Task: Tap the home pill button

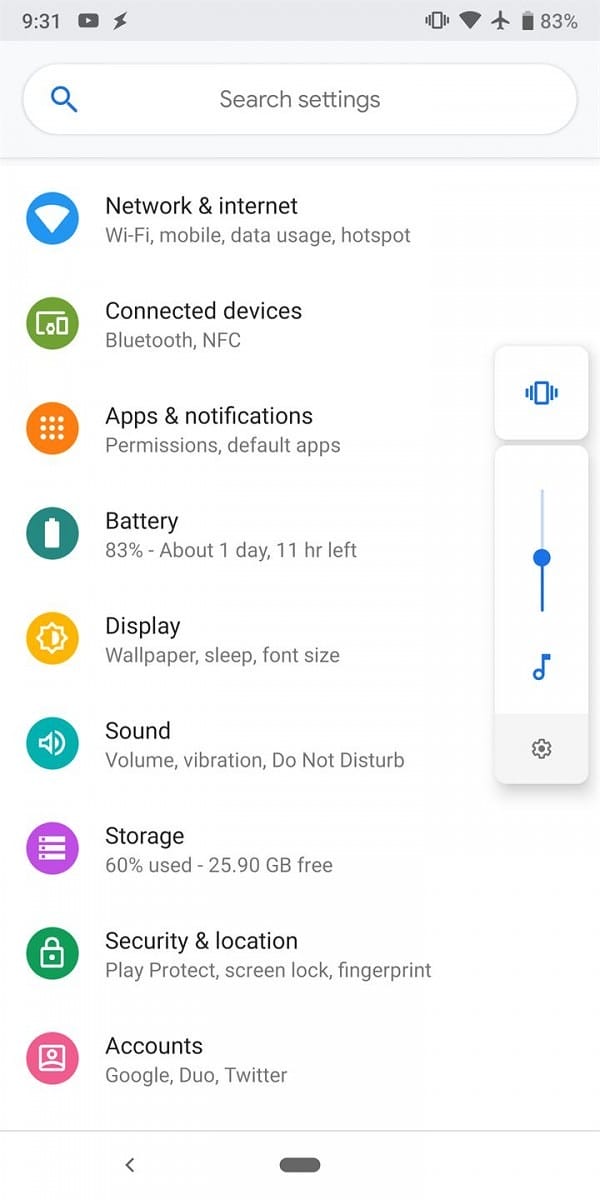Action: pyautogui.click(x=300, y=1164)
